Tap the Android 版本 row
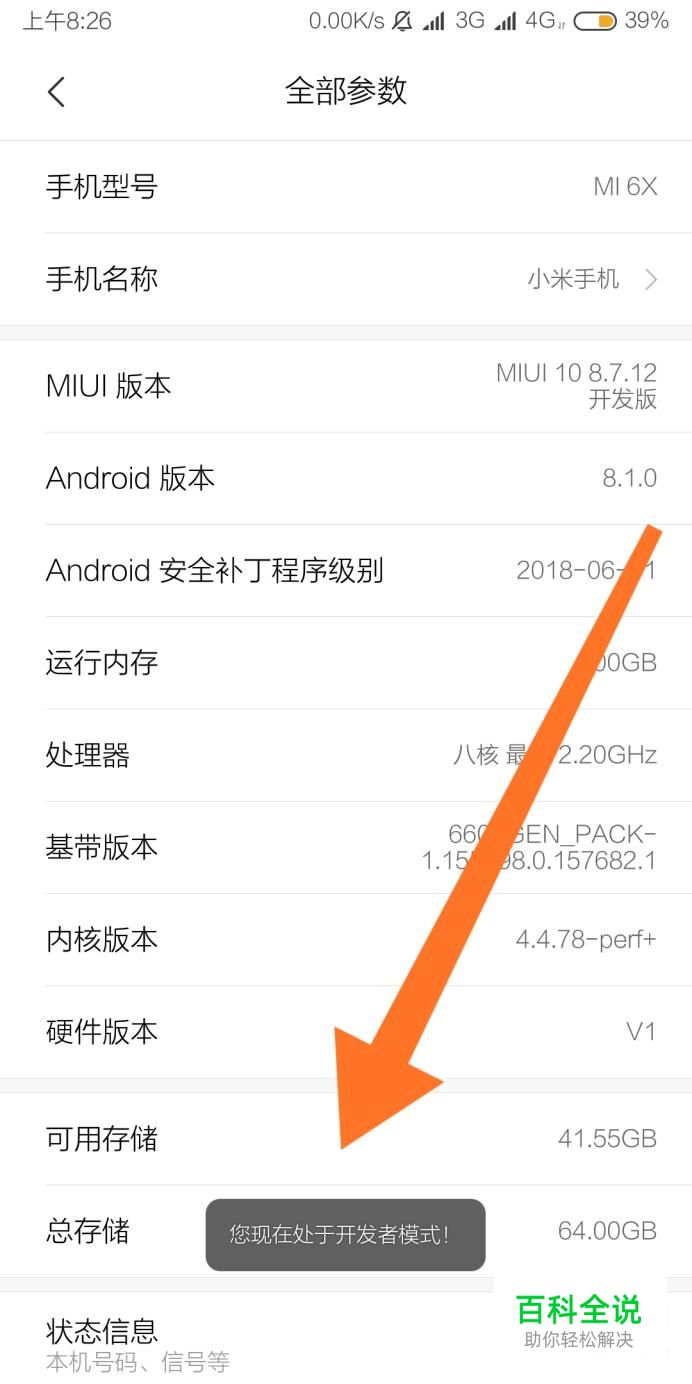Image resolution: width=692 pixels, height=1384 pixels. [346, 478]
